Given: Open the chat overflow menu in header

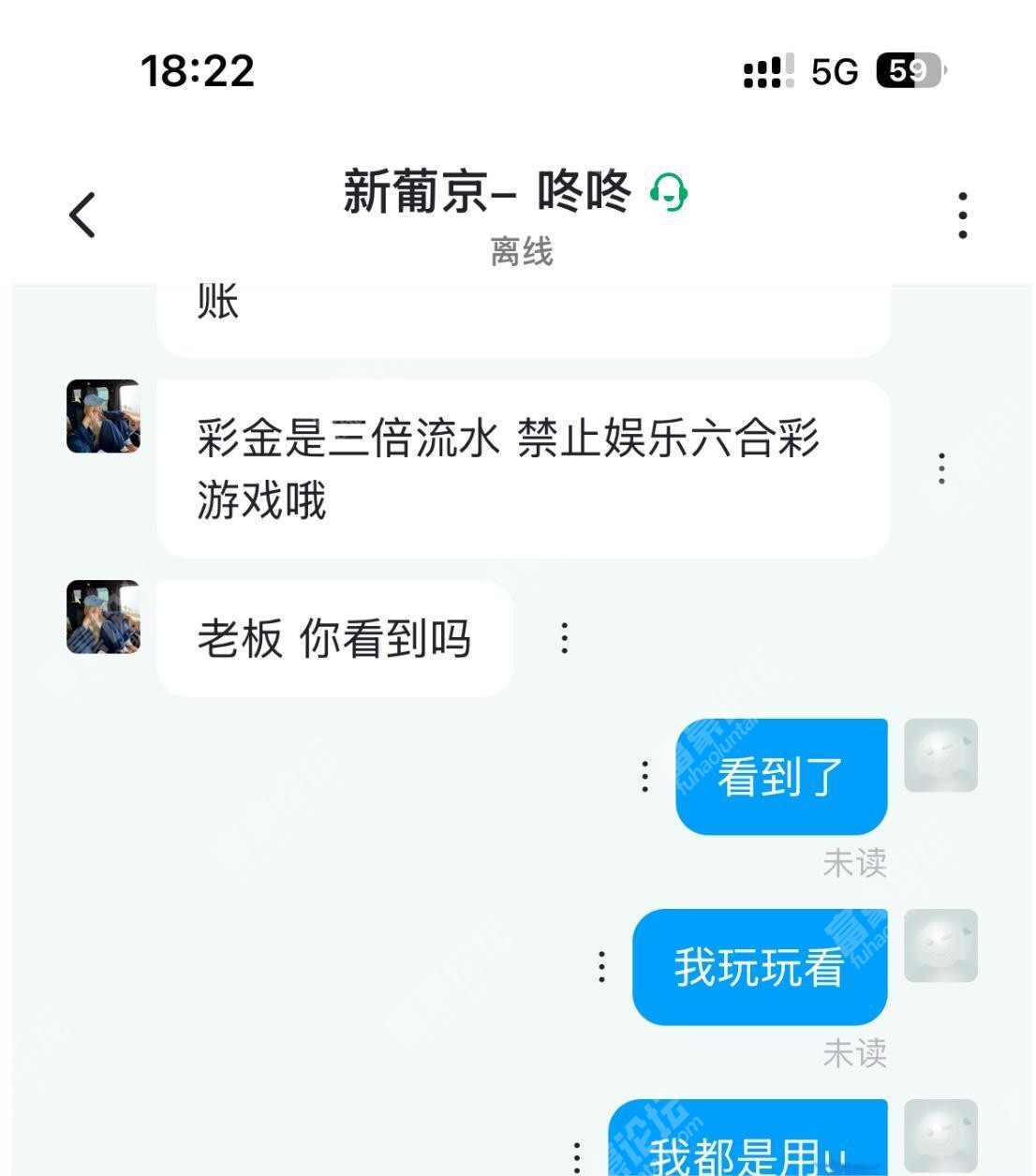Looking at the screenshot, I should (962, 216).
